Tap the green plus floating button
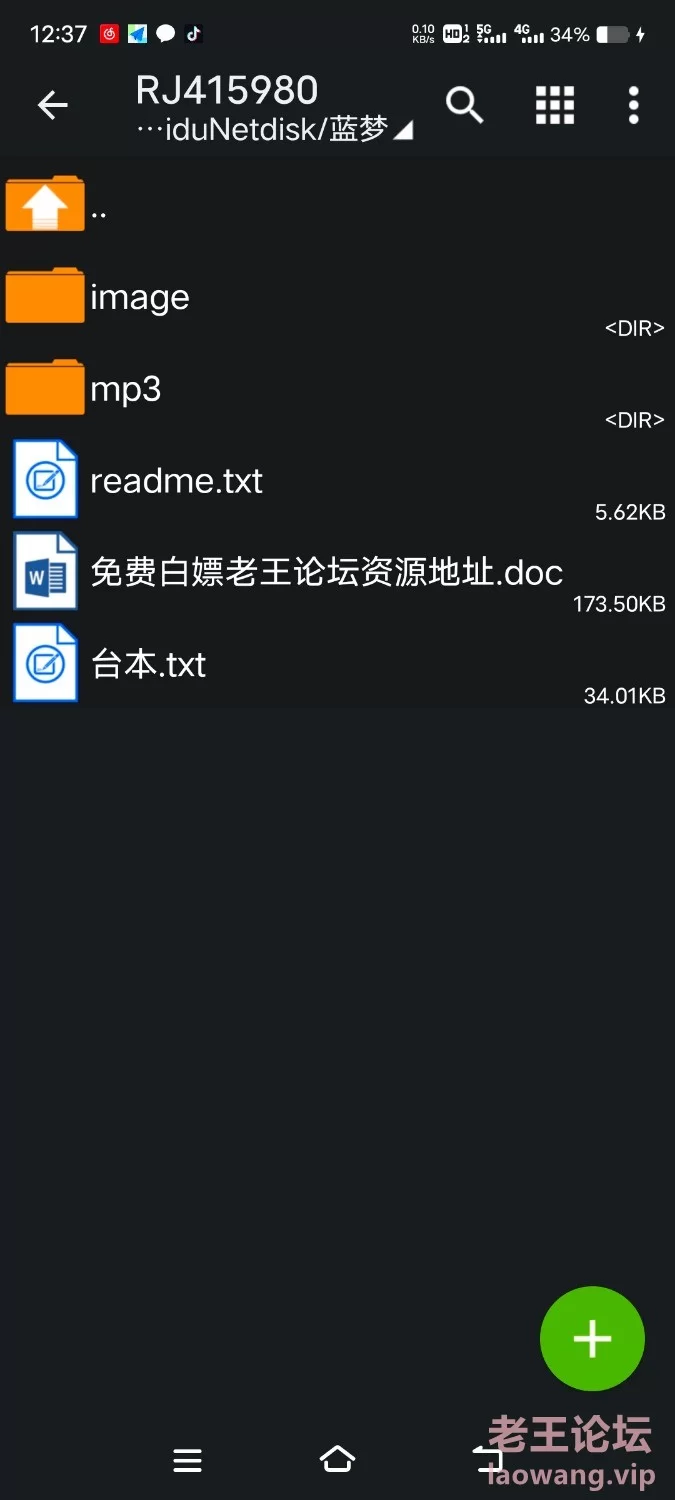The height and width of the screenshot is (1500, 675). (592, 1338)
